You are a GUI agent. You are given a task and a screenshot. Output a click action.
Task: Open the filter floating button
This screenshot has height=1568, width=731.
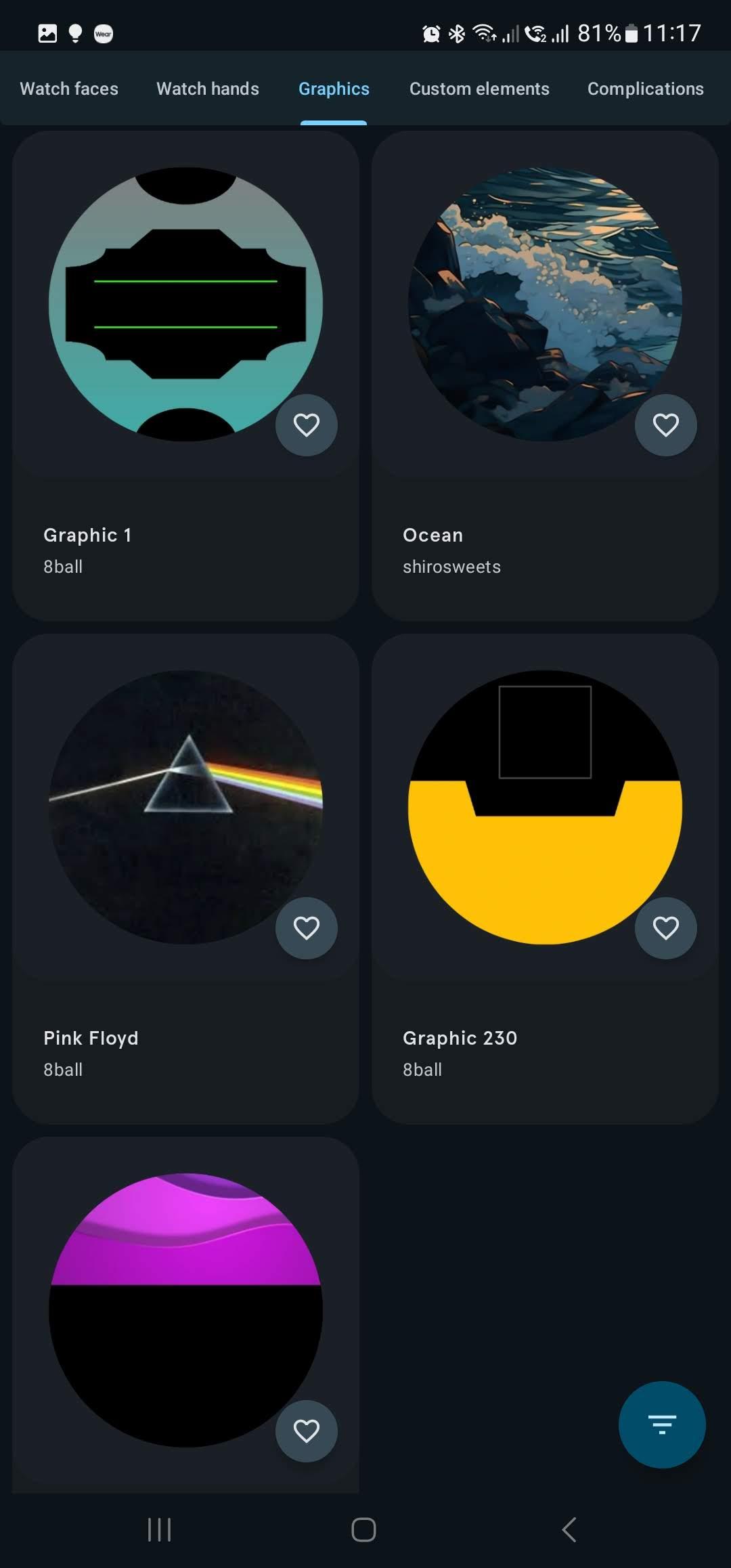point(662,1424)
